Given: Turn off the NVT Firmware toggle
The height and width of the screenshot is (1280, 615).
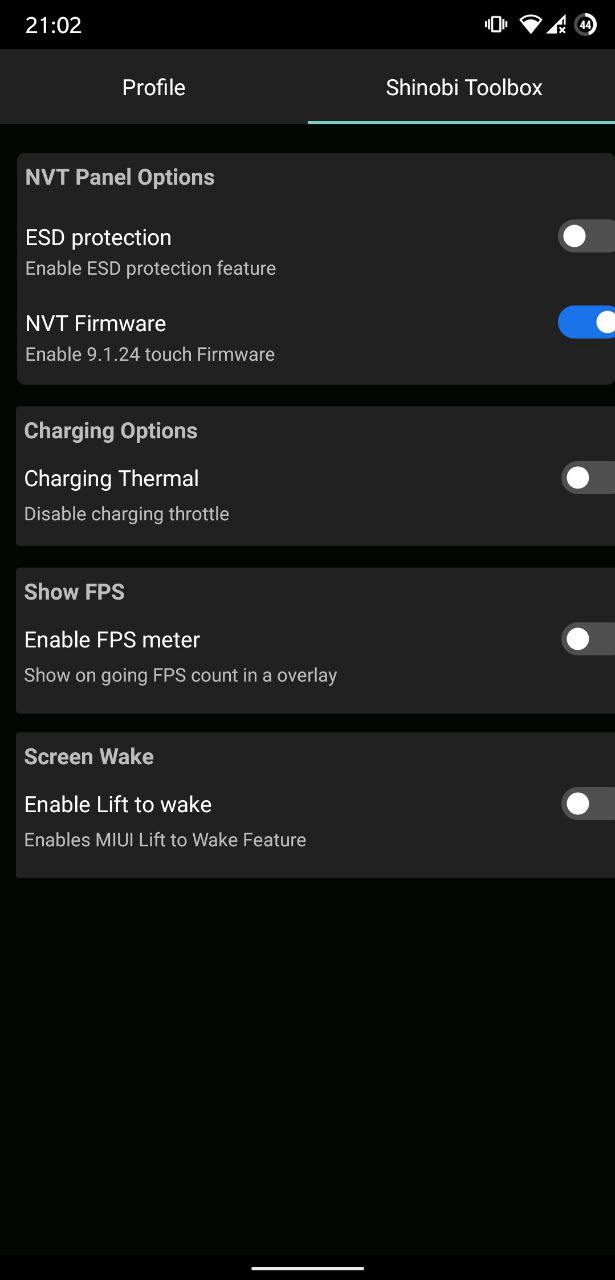Looking at the screenshot, I should pyautogui.click(x=587, y=322).
